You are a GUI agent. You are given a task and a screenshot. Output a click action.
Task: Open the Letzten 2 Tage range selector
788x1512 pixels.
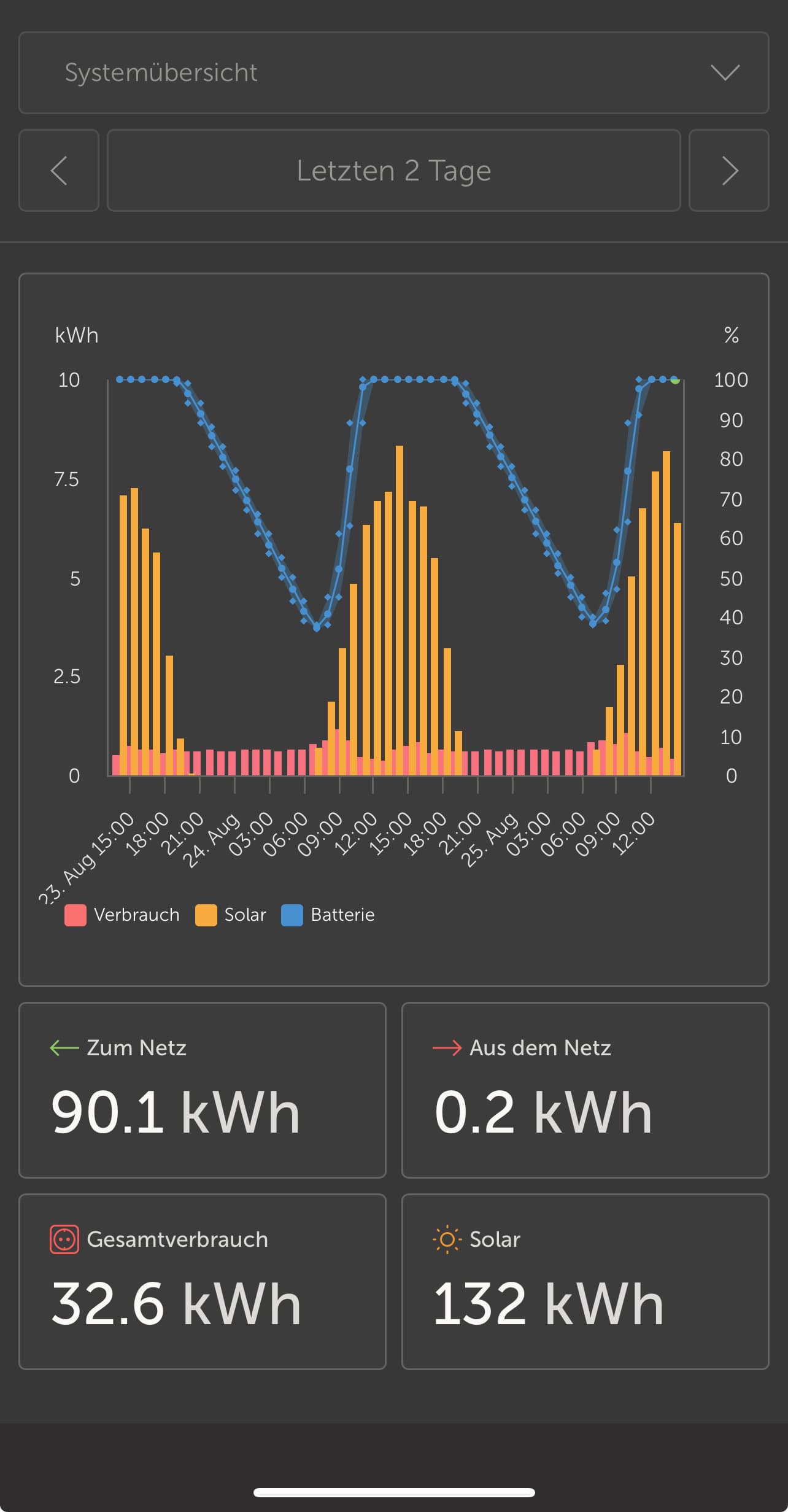393,171
